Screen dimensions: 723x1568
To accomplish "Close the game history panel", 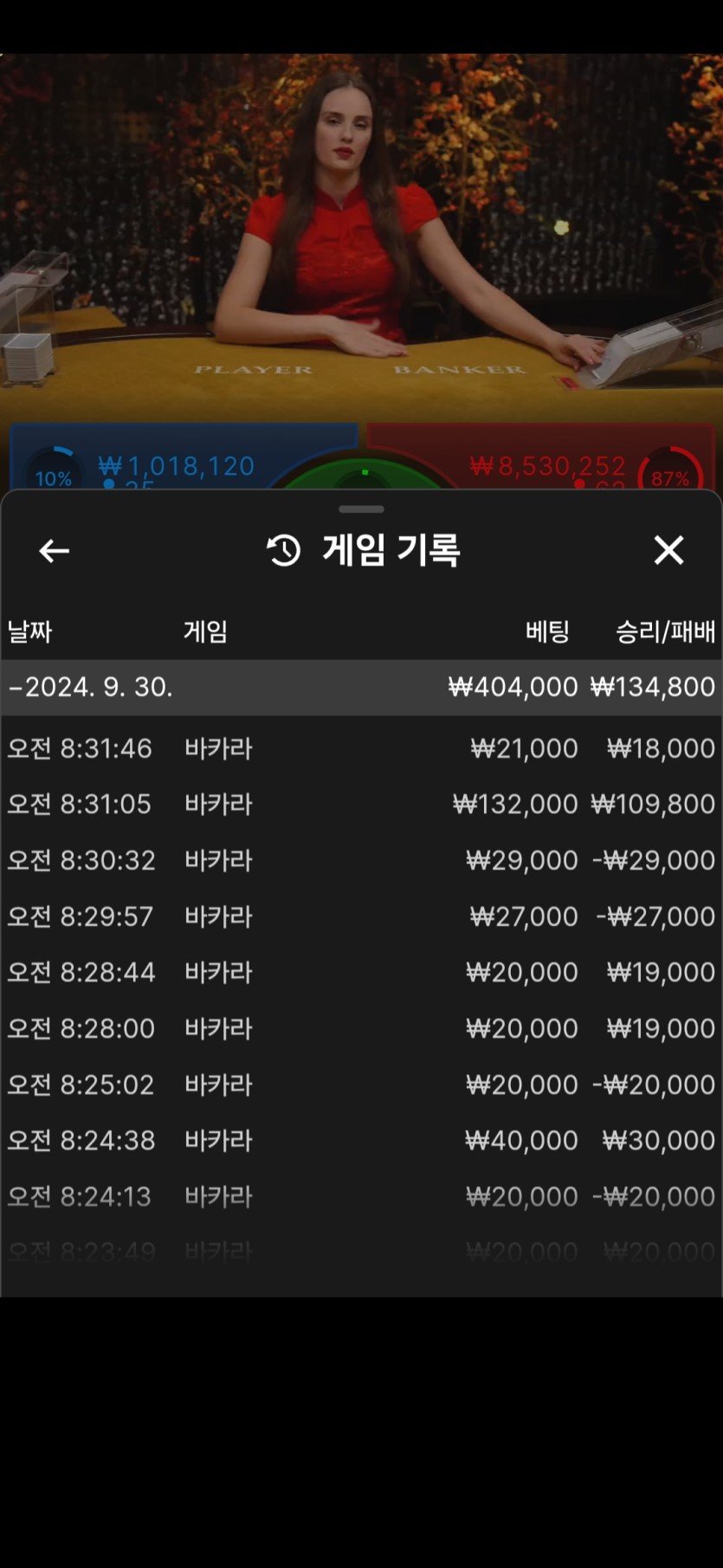I will (668, 550).
